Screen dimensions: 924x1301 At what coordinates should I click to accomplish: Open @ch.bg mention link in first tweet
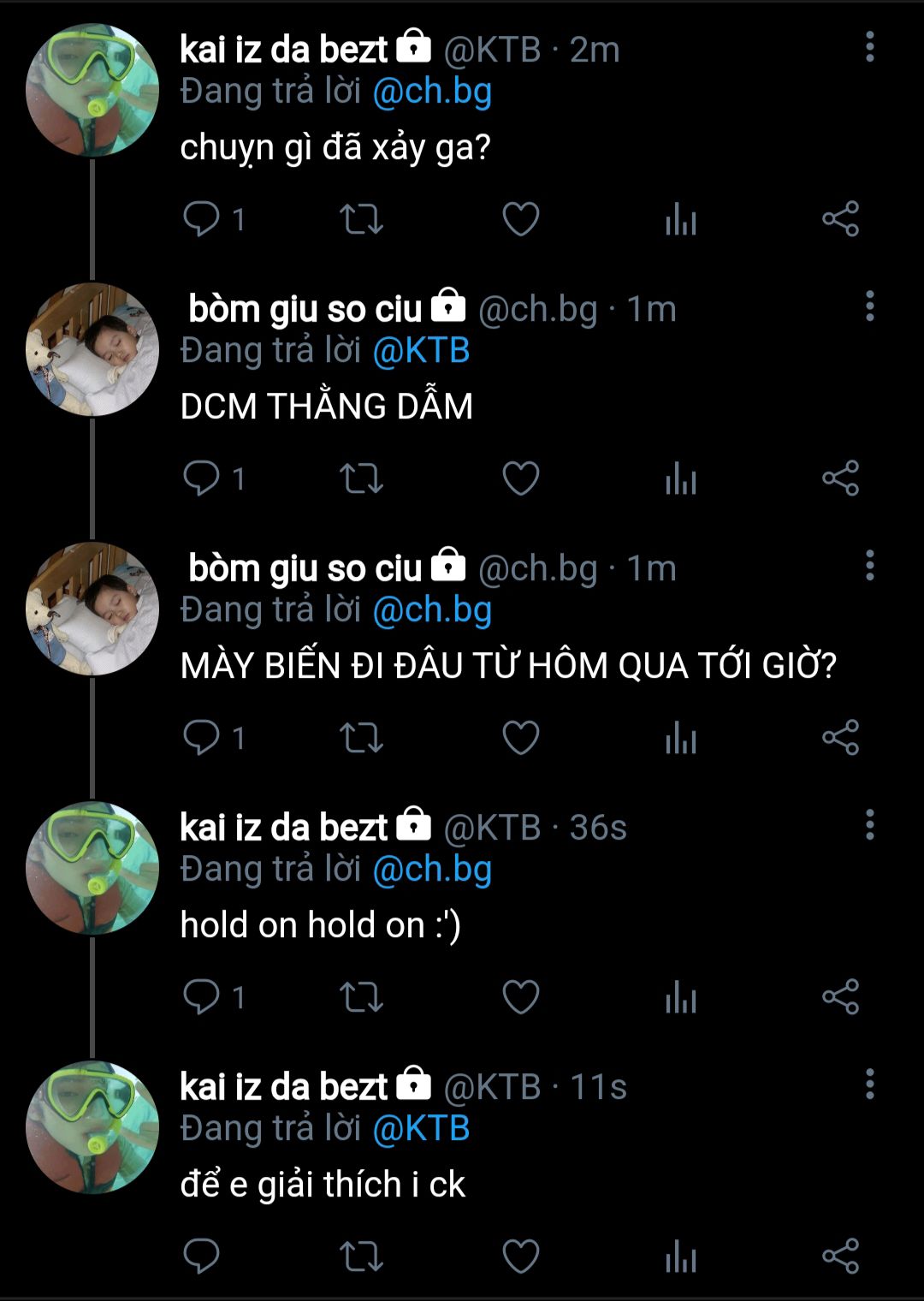click(432, 92)
